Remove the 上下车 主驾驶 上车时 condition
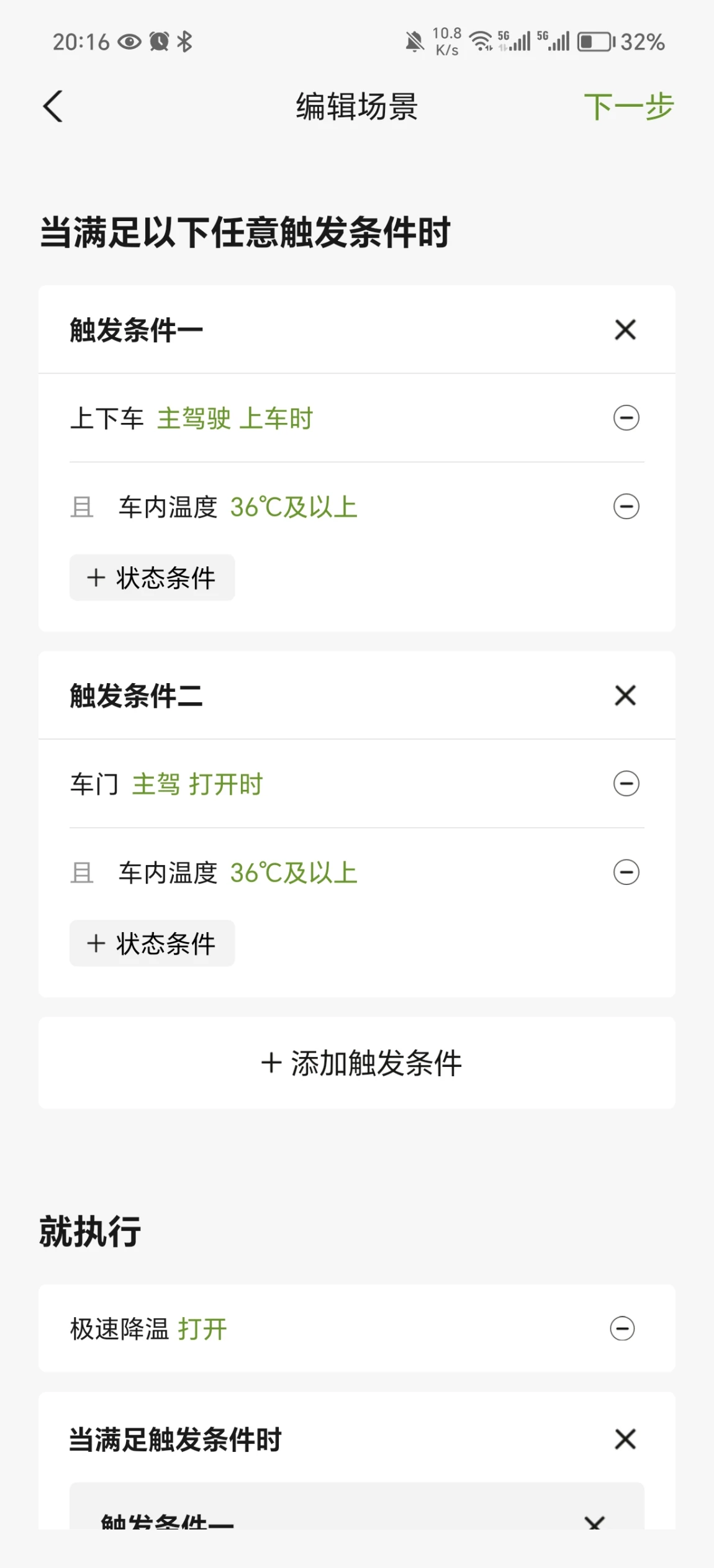This screenshot has width=714, height=1568. [x=626, y=418]
